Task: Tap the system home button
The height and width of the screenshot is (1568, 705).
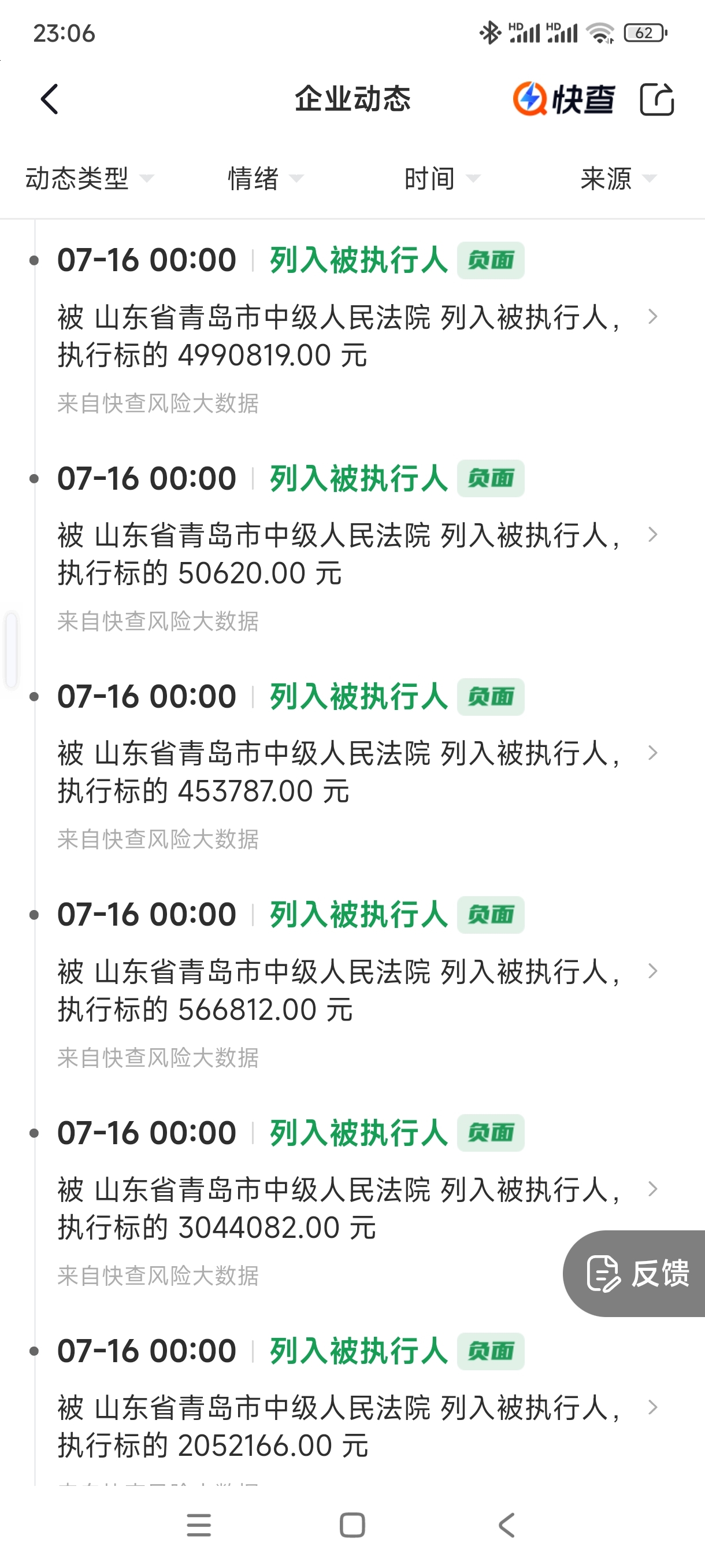Action: 352,1525
